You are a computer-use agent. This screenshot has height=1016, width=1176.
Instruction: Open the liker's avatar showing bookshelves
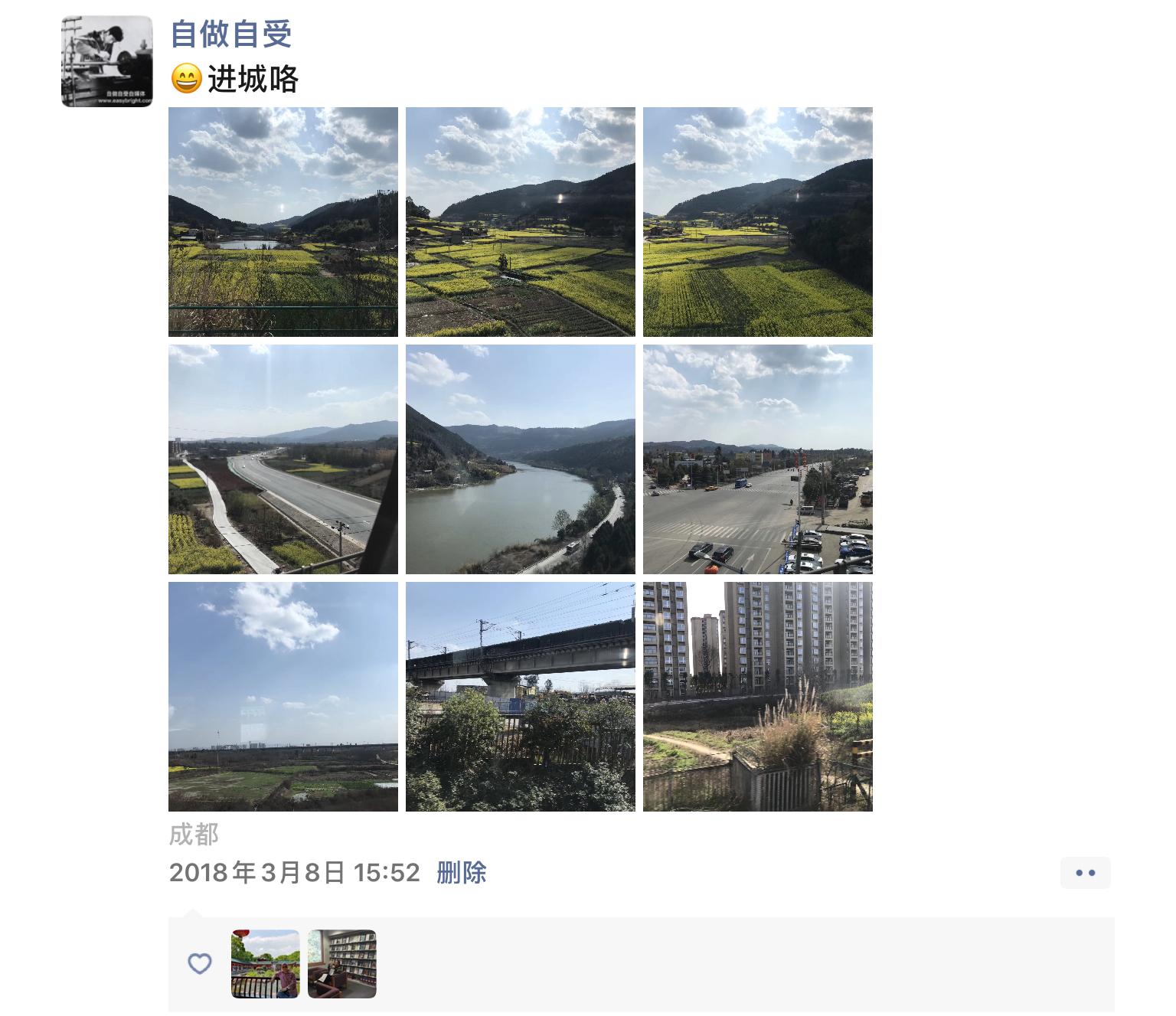342,964
